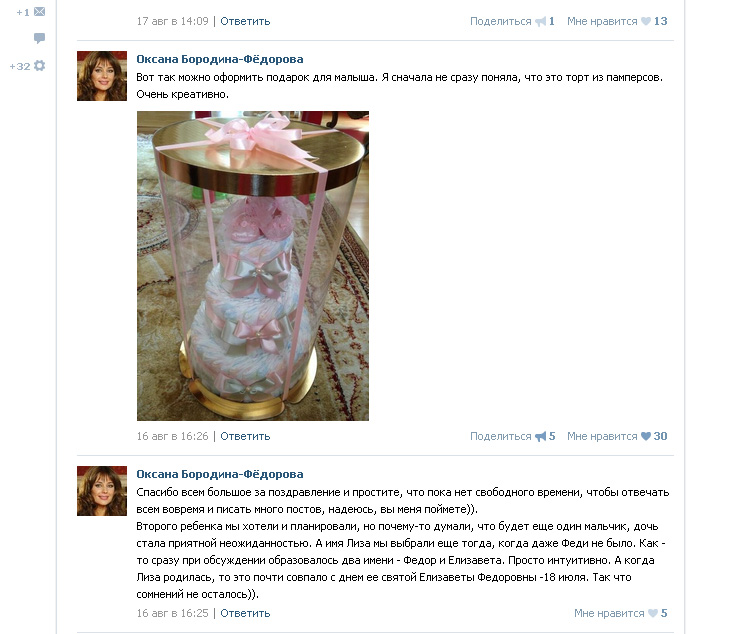Open Оксана's name on the diaper cake post
This screenshot has width=754, height=634.
point(219,59)
